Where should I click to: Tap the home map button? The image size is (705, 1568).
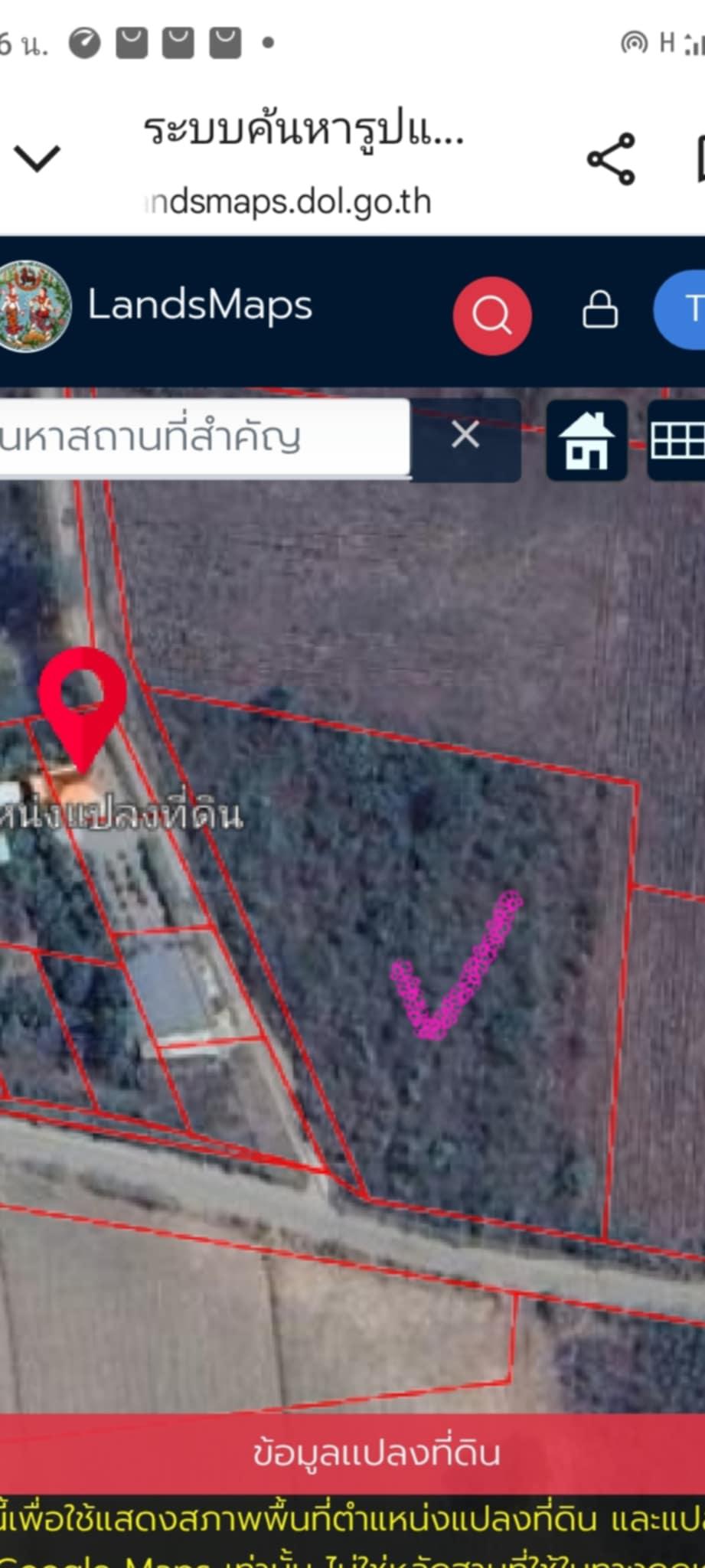(x=586, y=440)
